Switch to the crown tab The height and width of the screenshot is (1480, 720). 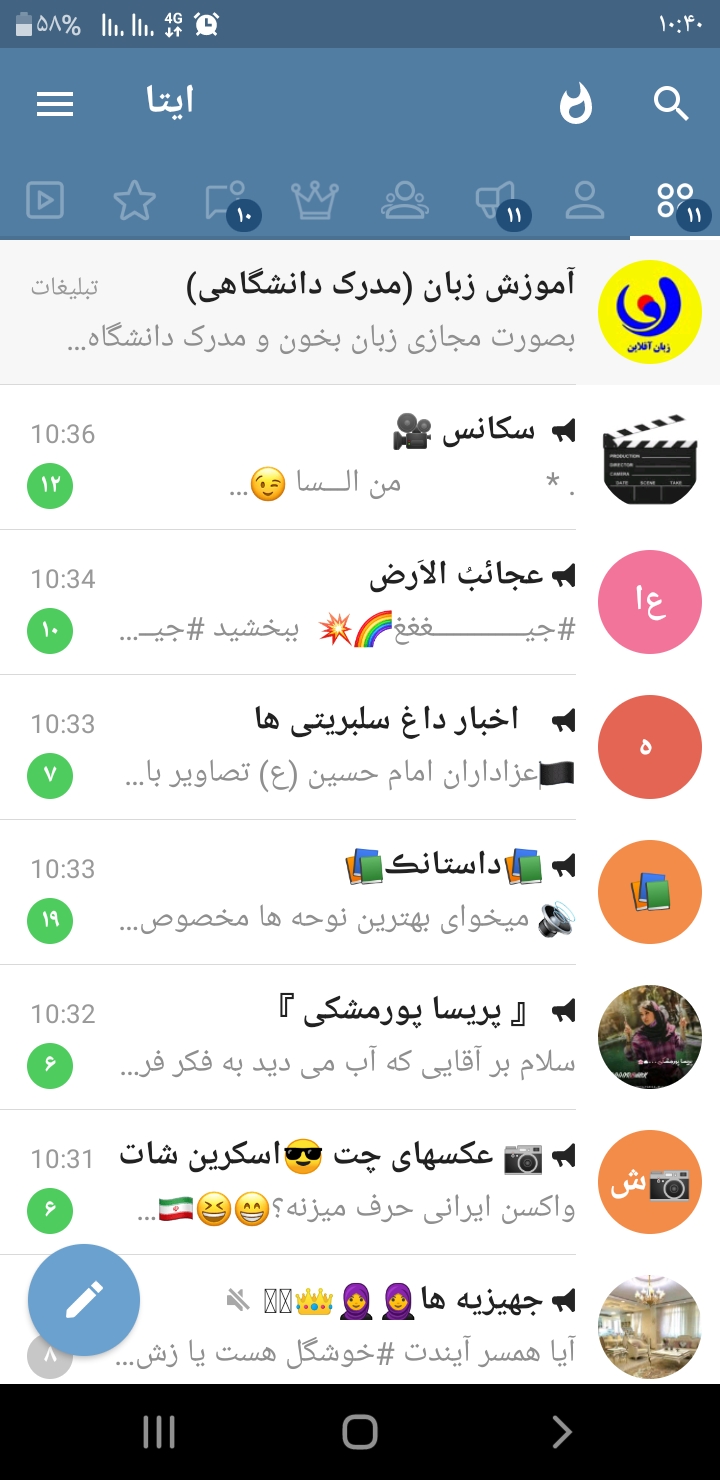click(315, 201)
